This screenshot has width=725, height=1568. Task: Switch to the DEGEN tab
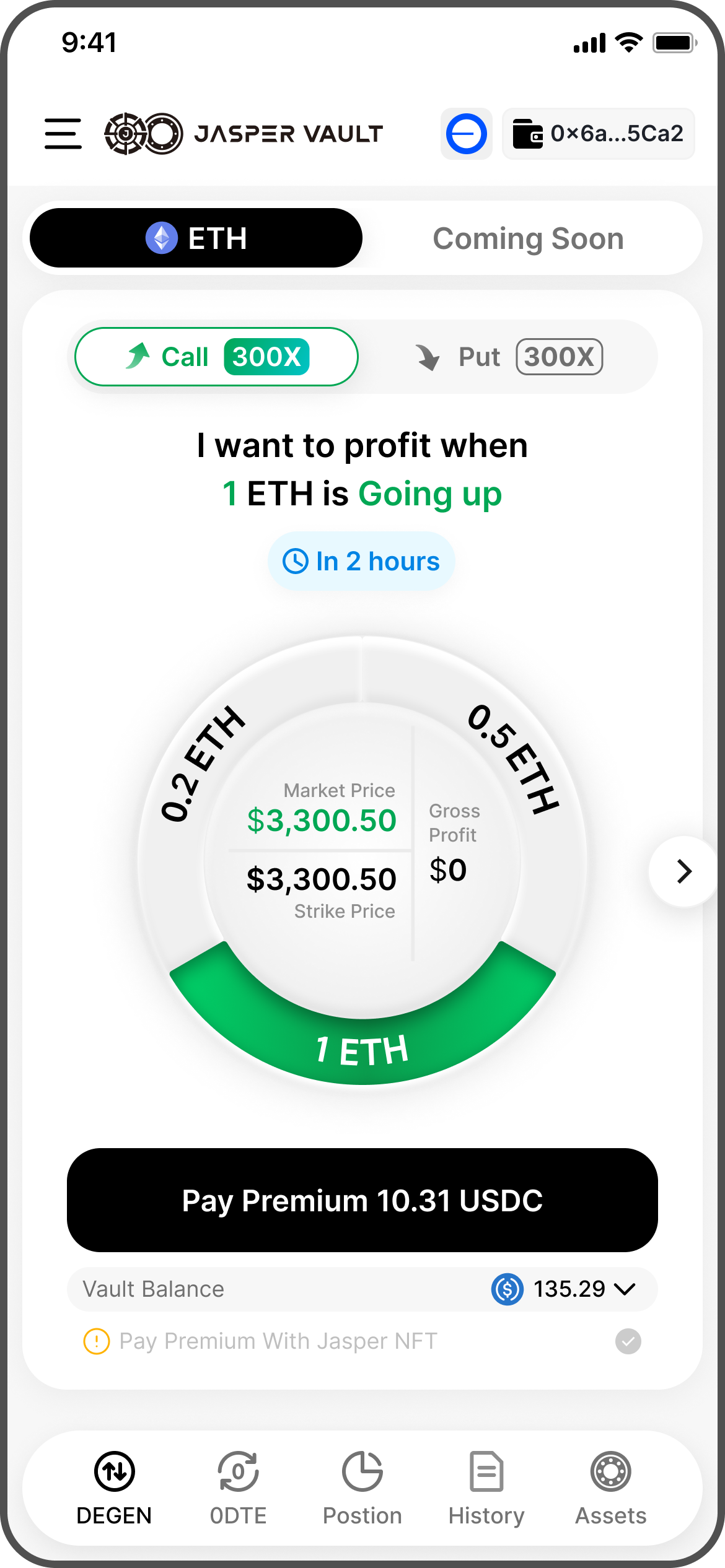[x=114, y=1487]
